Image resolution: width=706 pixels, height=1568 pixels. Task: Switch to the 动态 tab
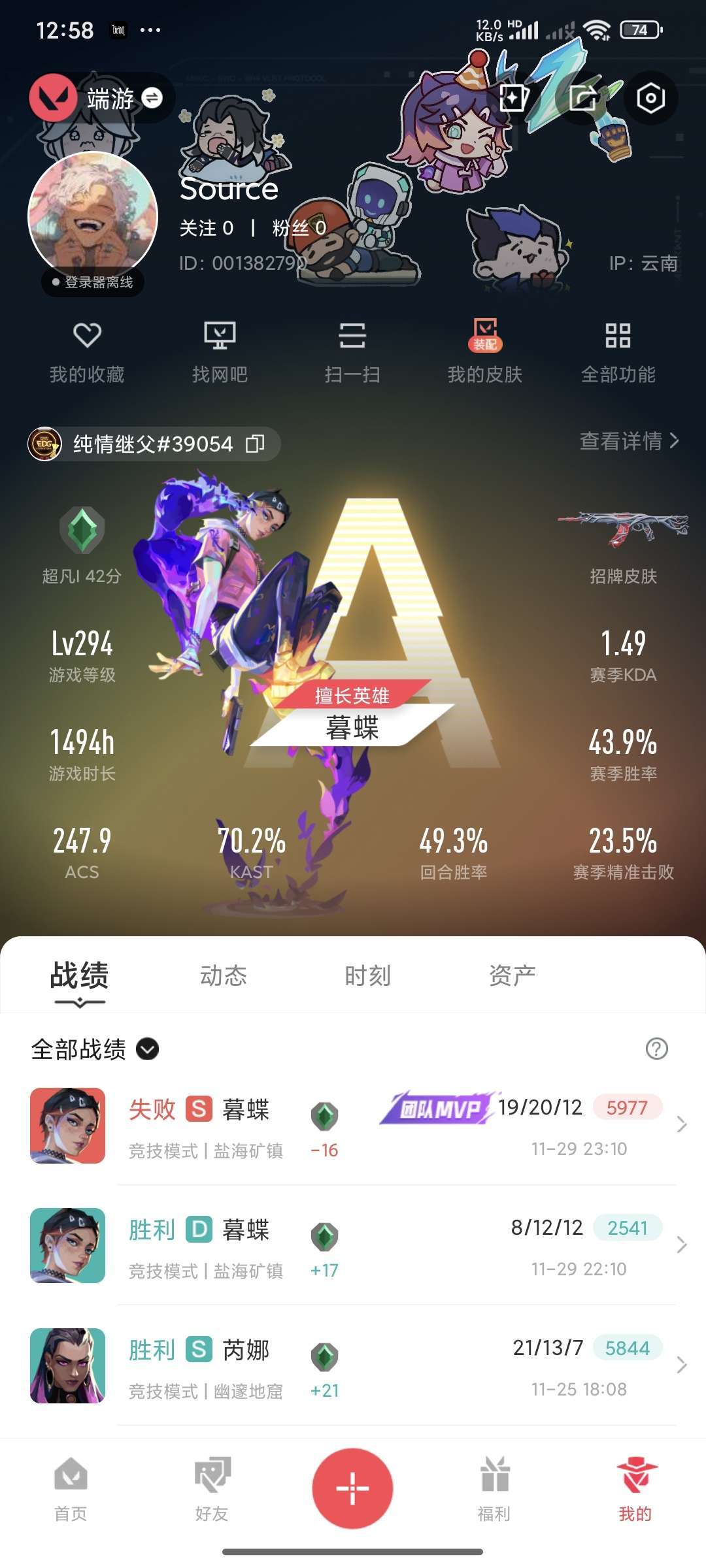224,975
